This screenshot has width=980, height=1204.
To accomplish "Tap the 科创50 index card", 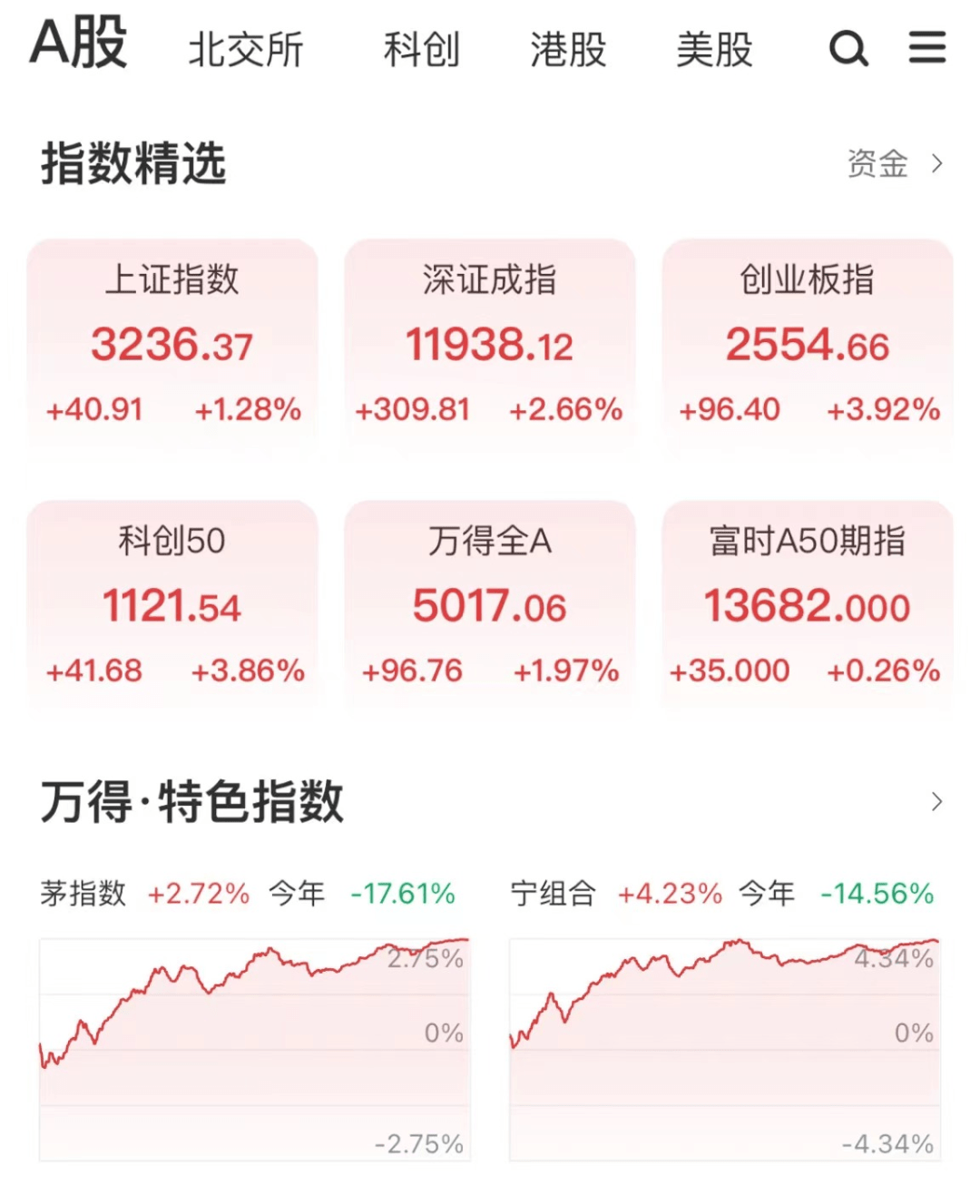I will [x=172, y=604].
